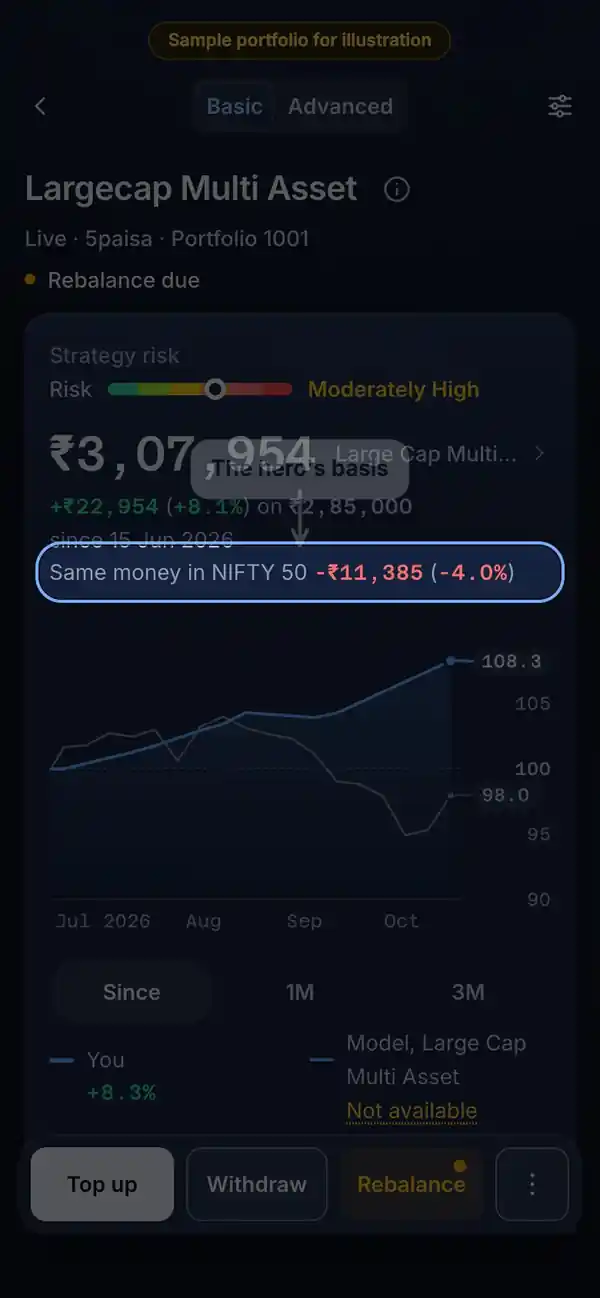Go back using the top arrow
Image resolution: width=600 pixels, height=1298 pixels.
pos(40,106)
